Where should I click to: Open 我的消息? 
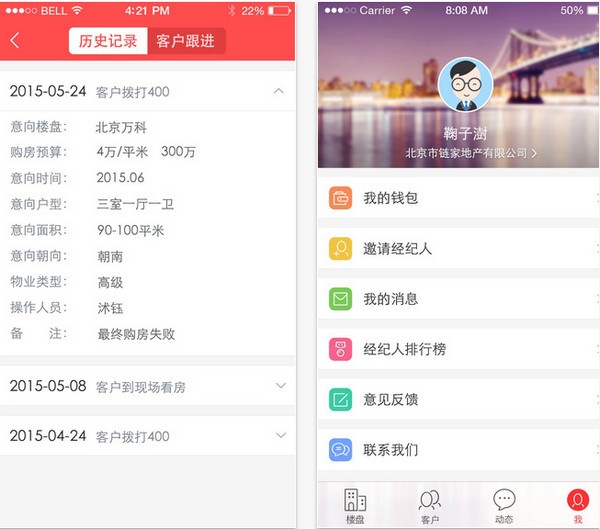(460, 299)
